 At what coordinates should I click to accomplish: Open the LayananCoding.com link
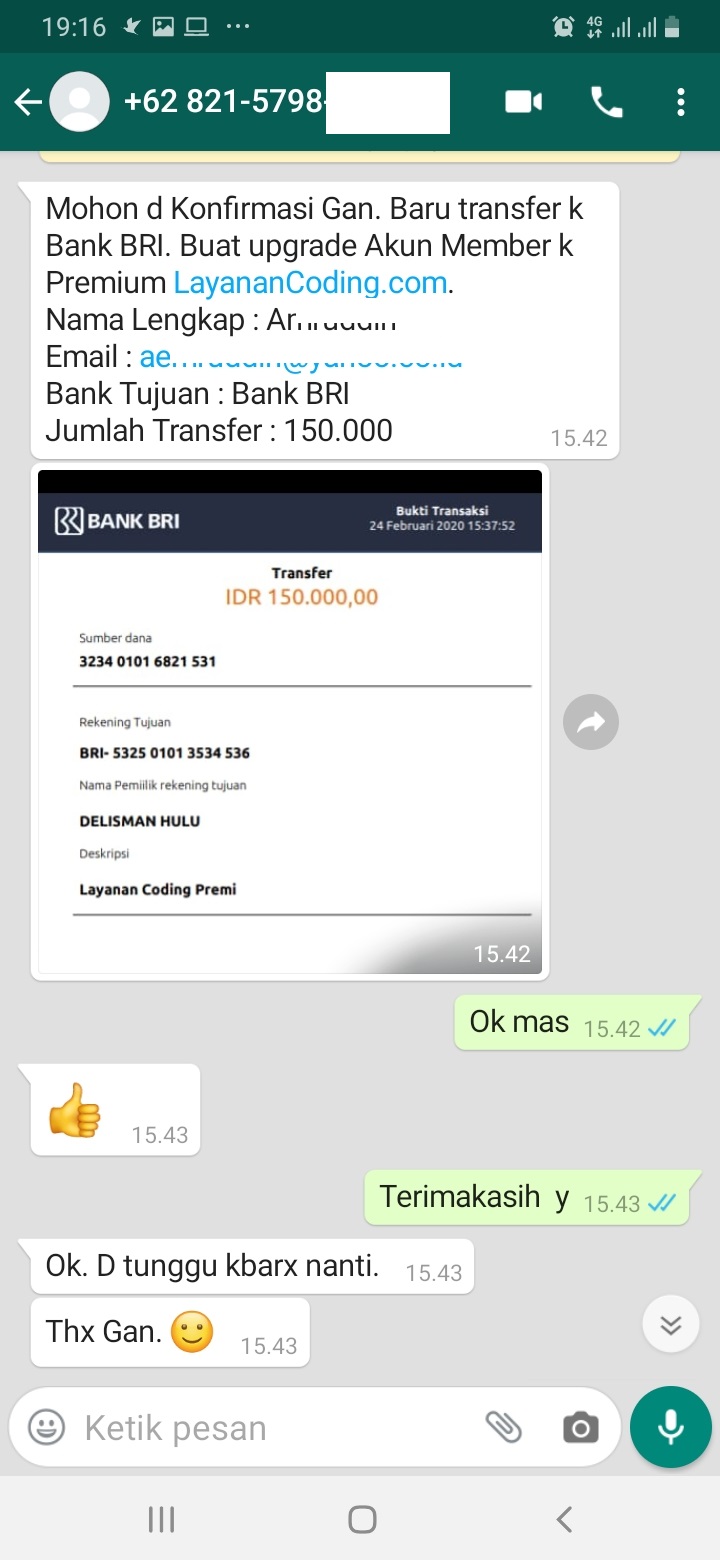(x=310, y=283)
